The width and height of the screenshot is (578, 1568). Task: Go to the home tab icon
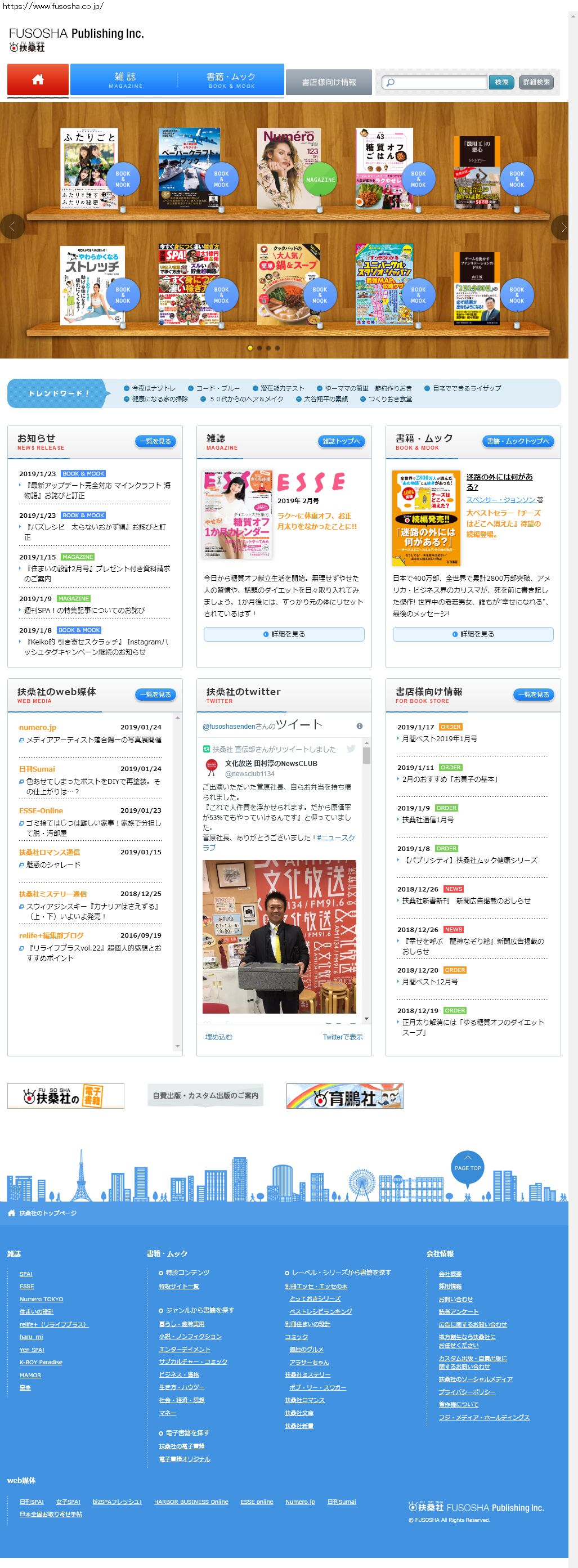(38, 80)
